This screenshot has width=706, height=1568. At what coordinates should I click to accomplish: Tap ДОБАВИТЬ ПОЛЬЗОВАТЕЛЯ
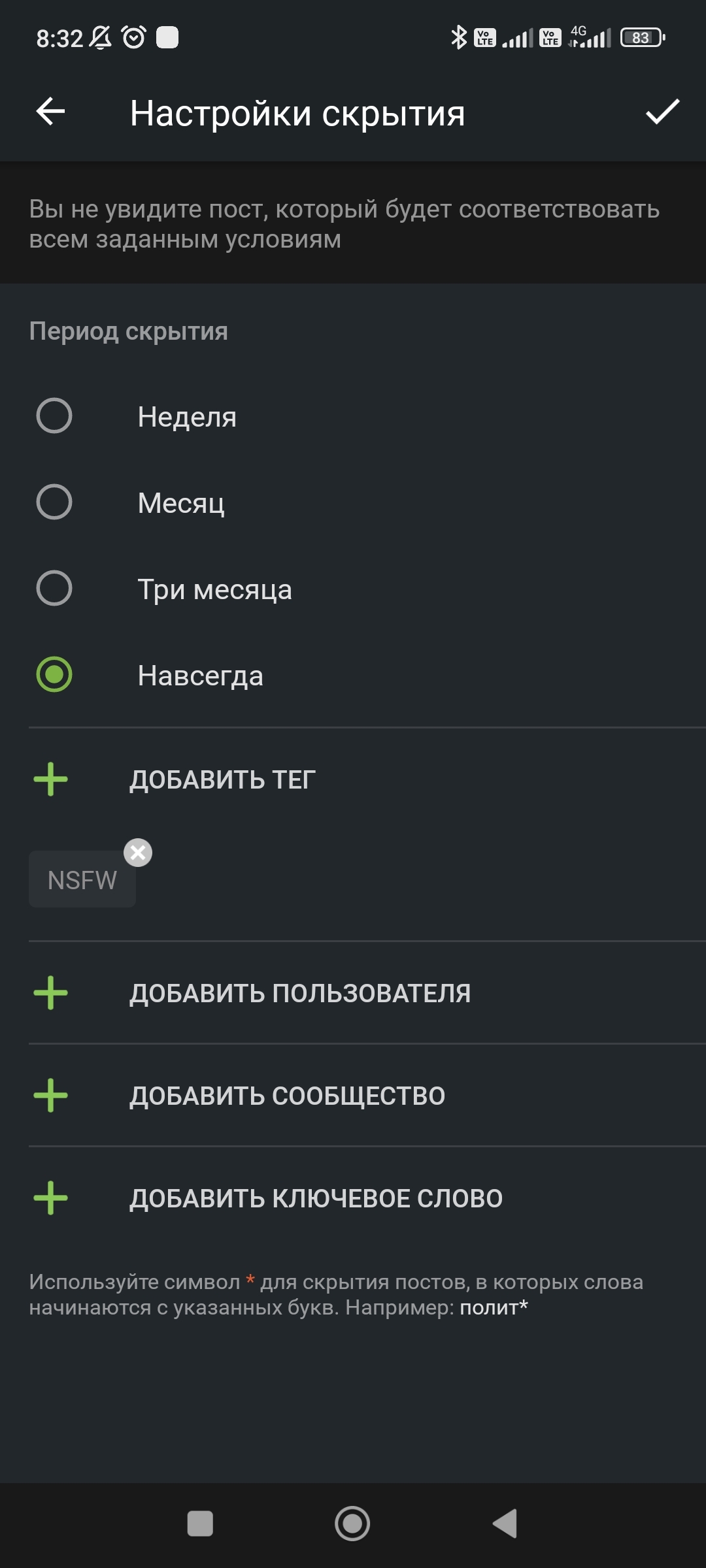pos(353,993)
